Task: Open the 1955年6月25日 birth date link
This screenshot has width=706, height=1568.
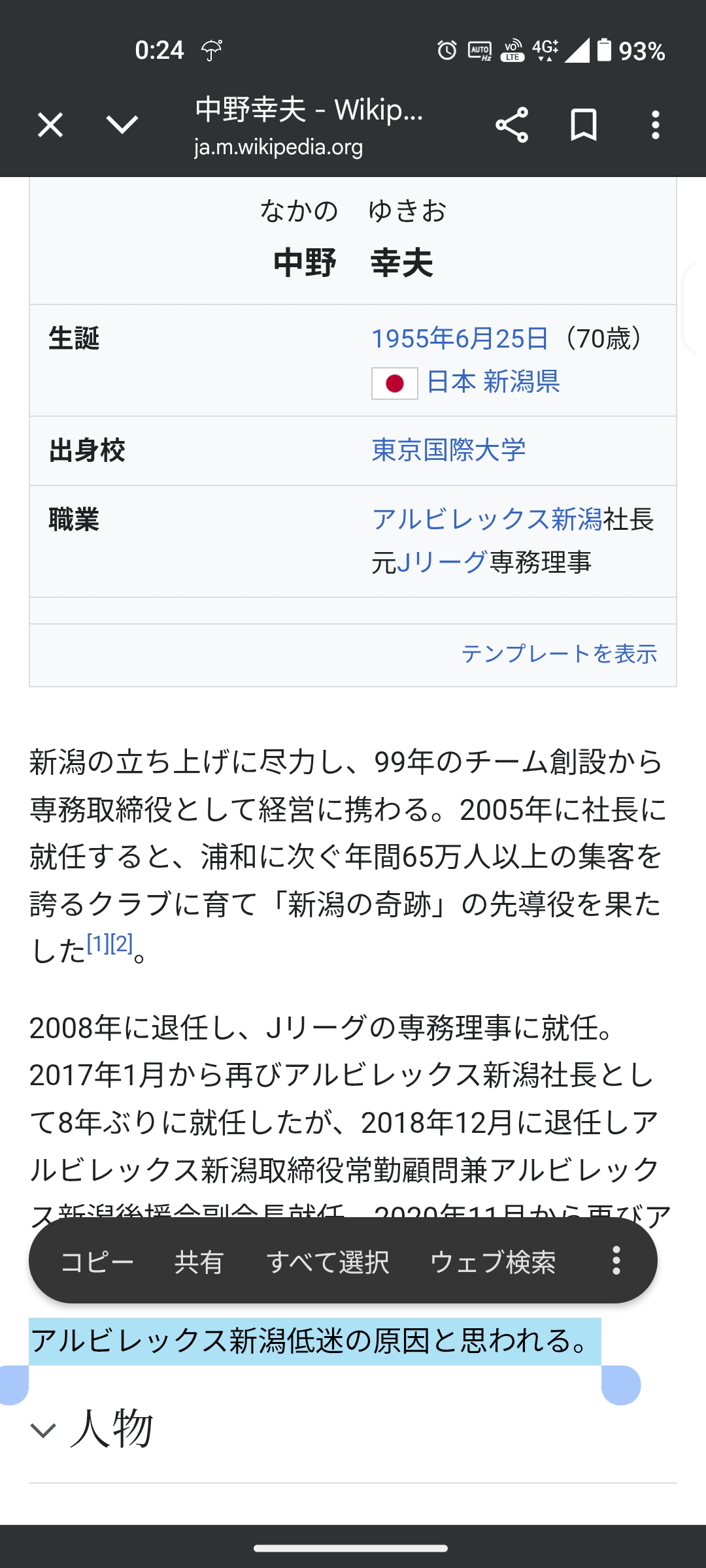Action: click(460, 338)
